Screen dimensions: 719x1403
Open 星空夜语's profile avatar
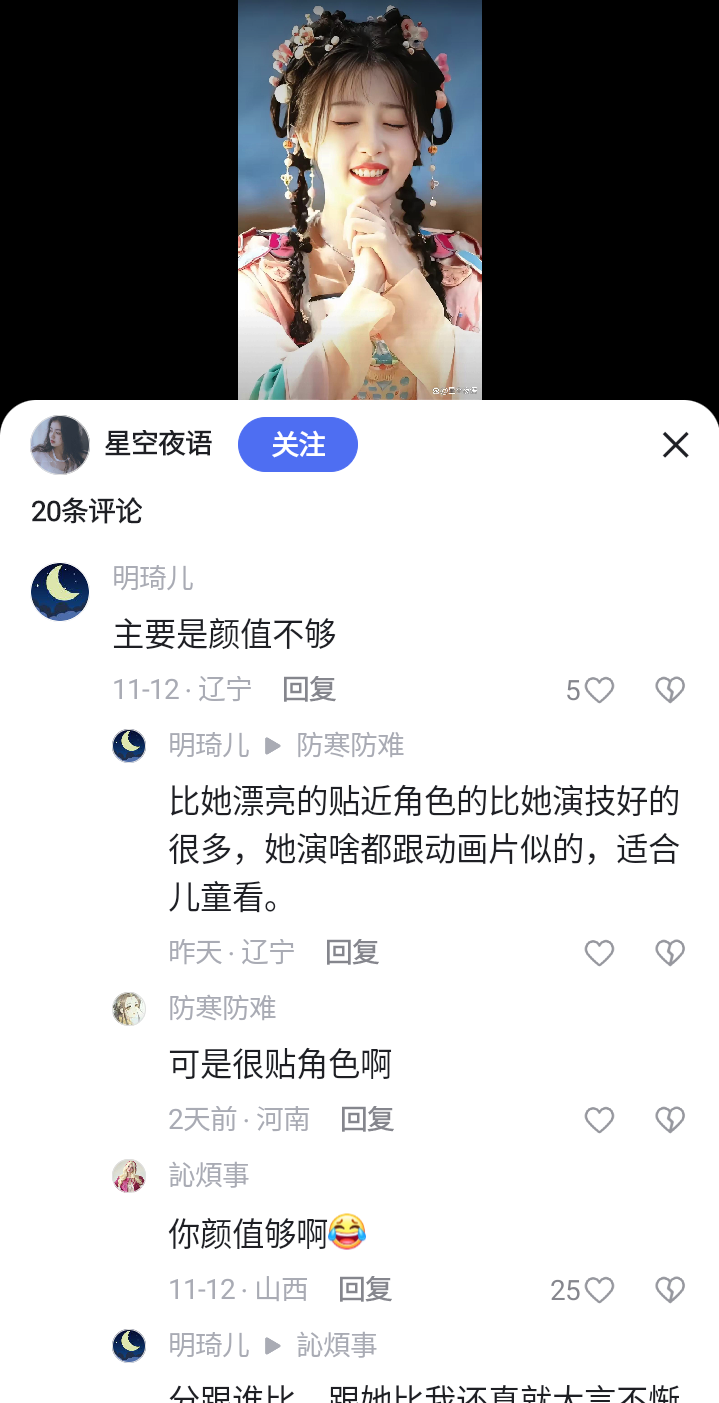click(x=60, y=444)
